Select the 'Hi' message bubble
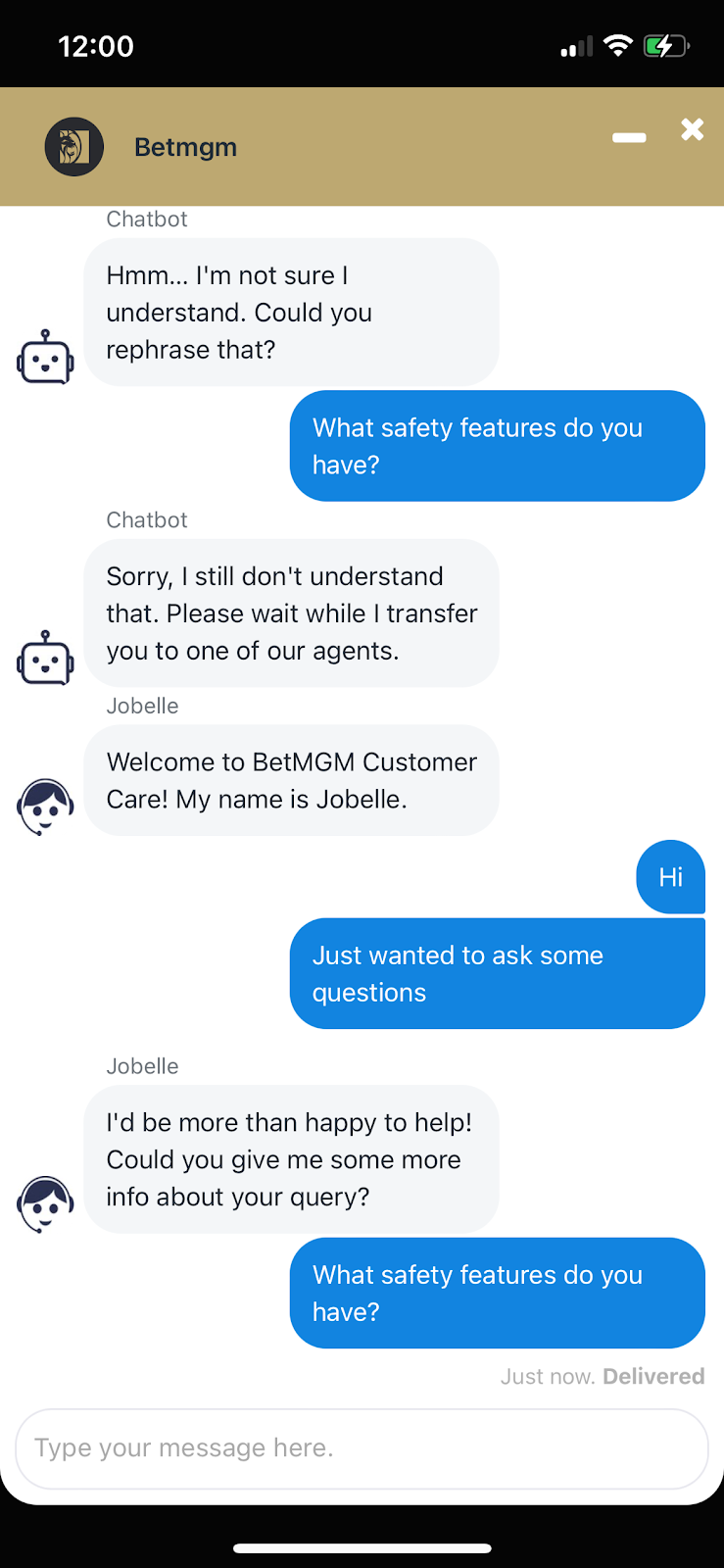The image size is (724, 1568). pos(671,877)
